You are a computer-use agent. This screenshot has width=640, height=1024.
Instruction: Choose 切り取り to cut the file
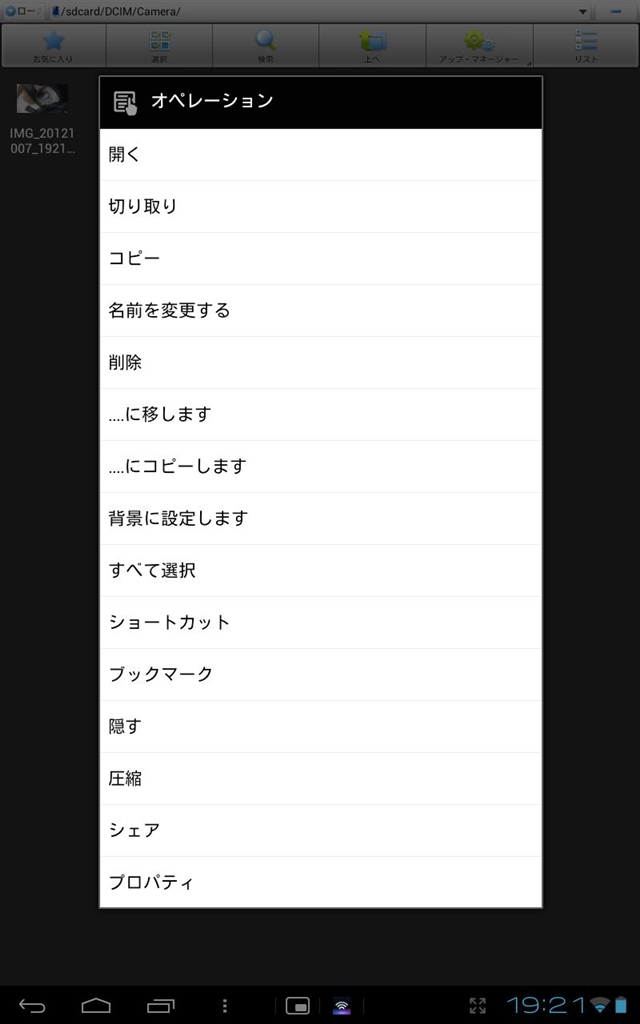pyautogui.click(x=320, y=207)
